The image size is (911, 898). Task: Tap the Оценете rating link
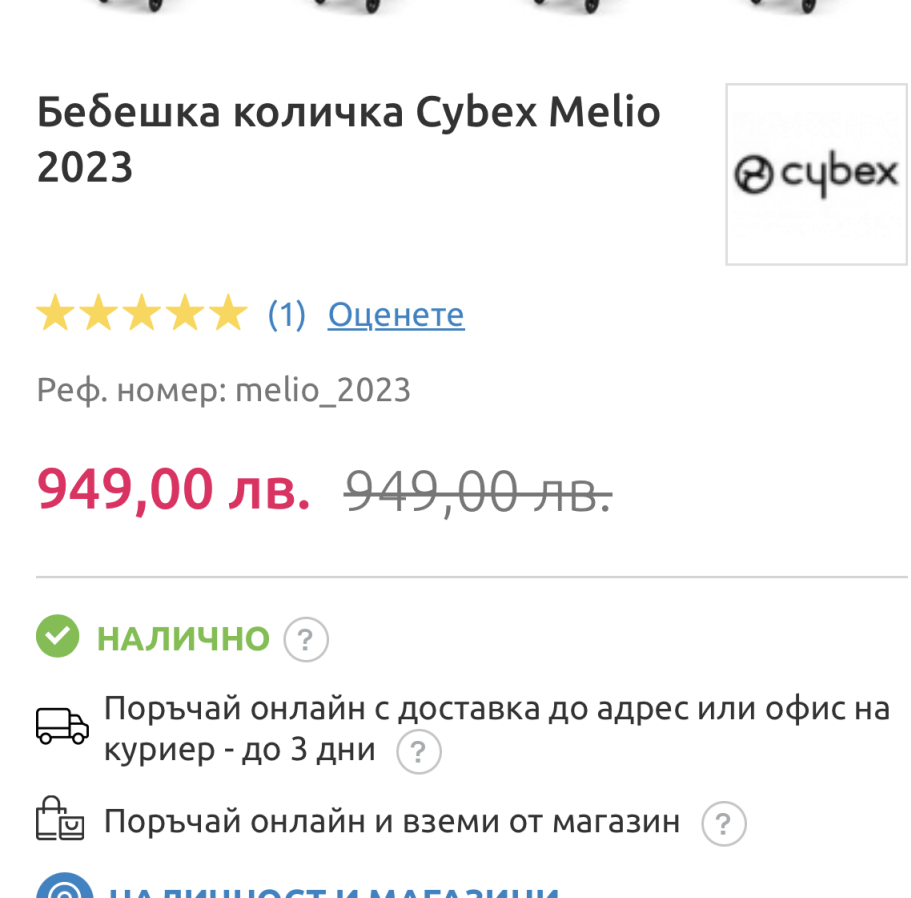click(396, 315)
